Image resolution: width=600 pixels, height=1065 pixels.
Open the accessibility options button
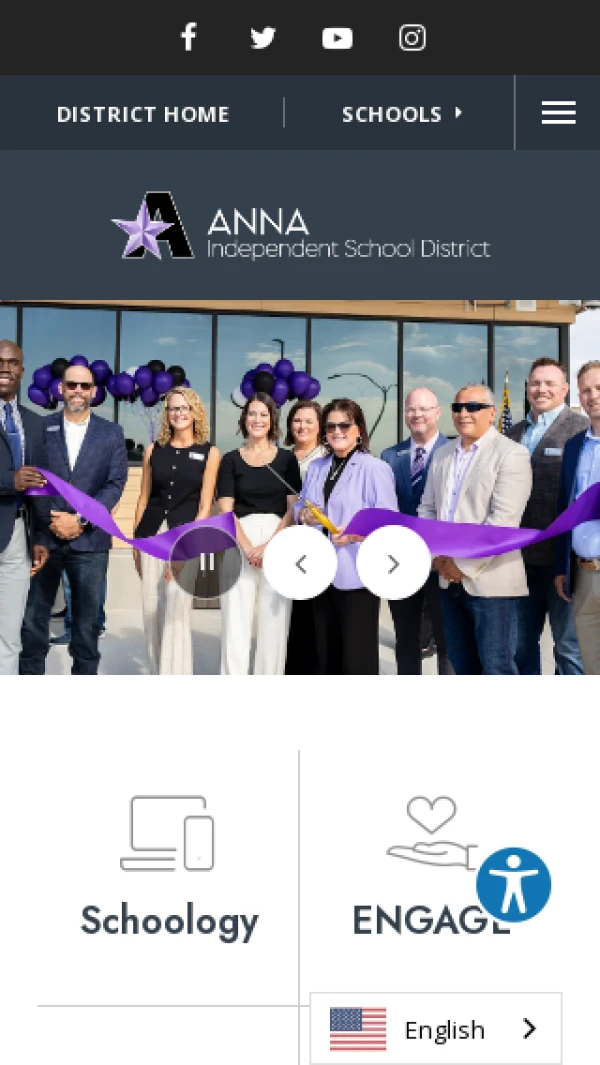pyautogui.click(x=513, y=885)
